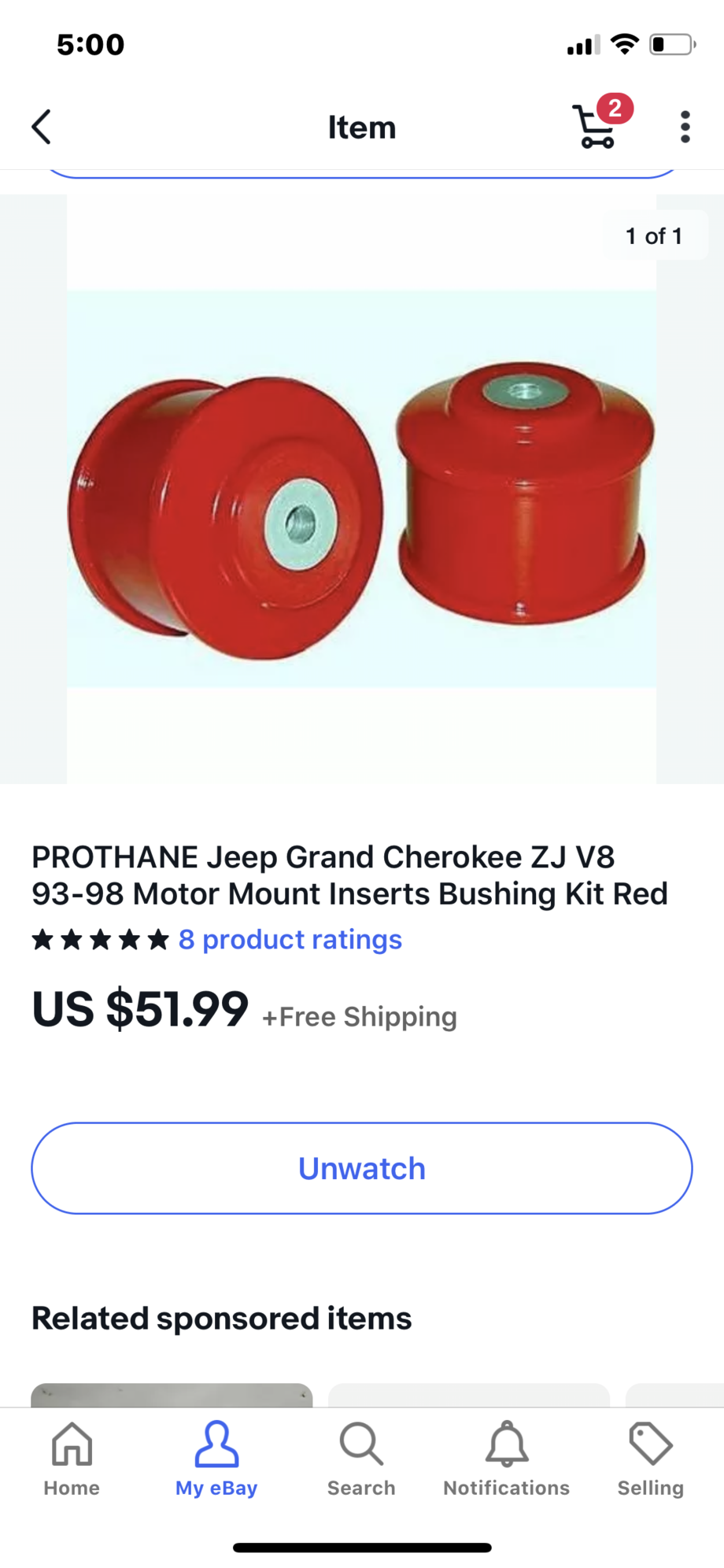
Task: Open the shopping cart
Action: point(597,126)
